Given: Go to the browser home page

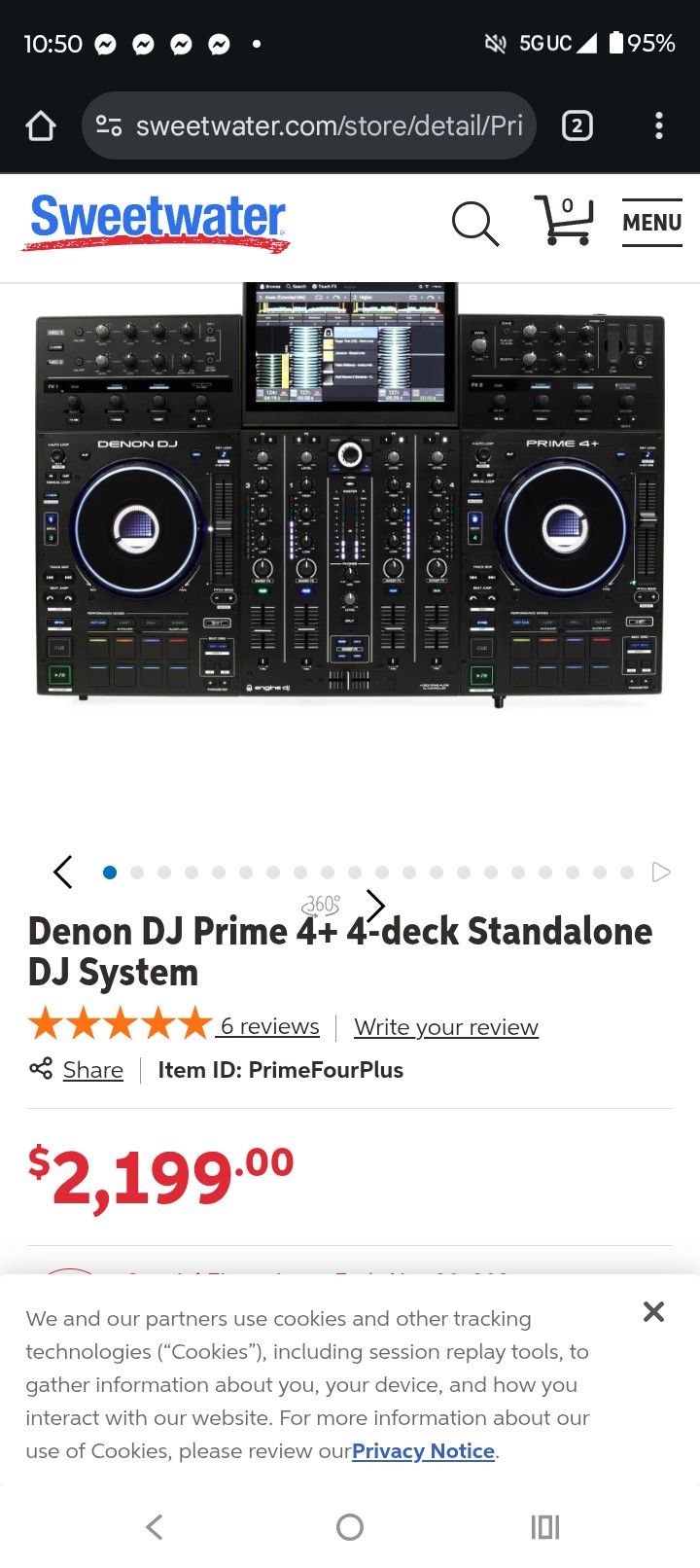Looking at the screenshot, I should (40, 125).
